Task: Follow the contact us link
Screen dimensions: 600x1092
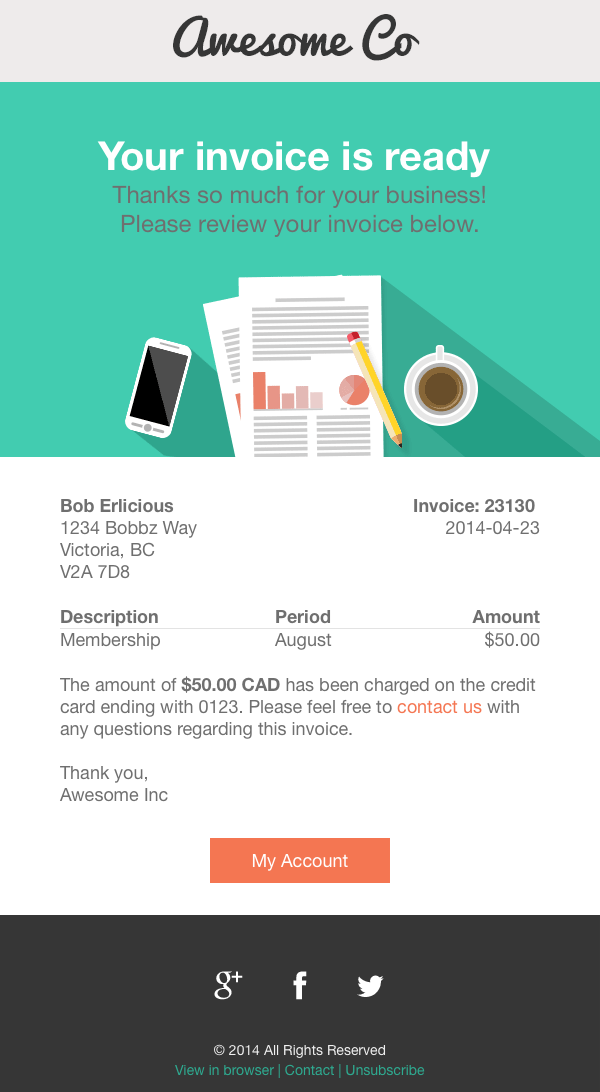Action: (439, 707)
